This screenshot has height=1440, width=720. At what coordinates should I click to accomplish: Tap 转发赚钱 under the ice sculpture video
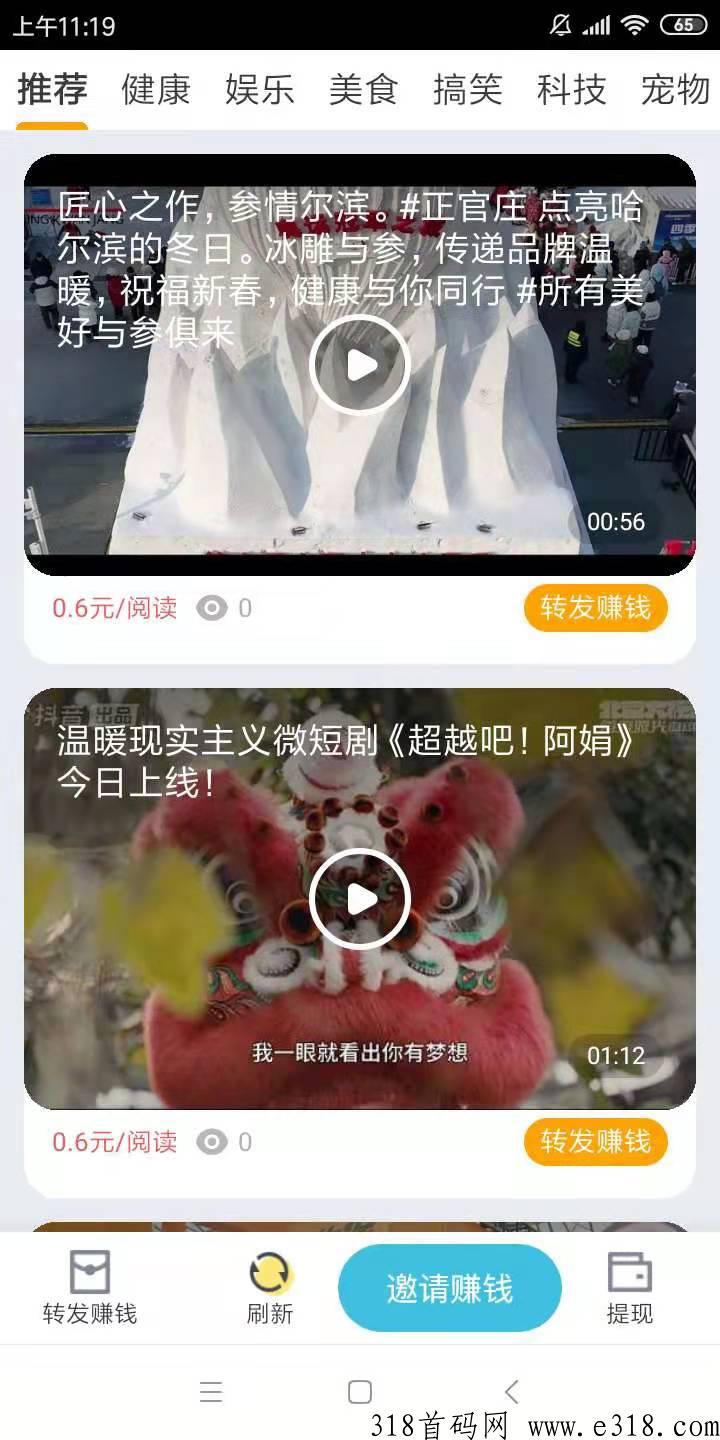click(x=596, y=608)
